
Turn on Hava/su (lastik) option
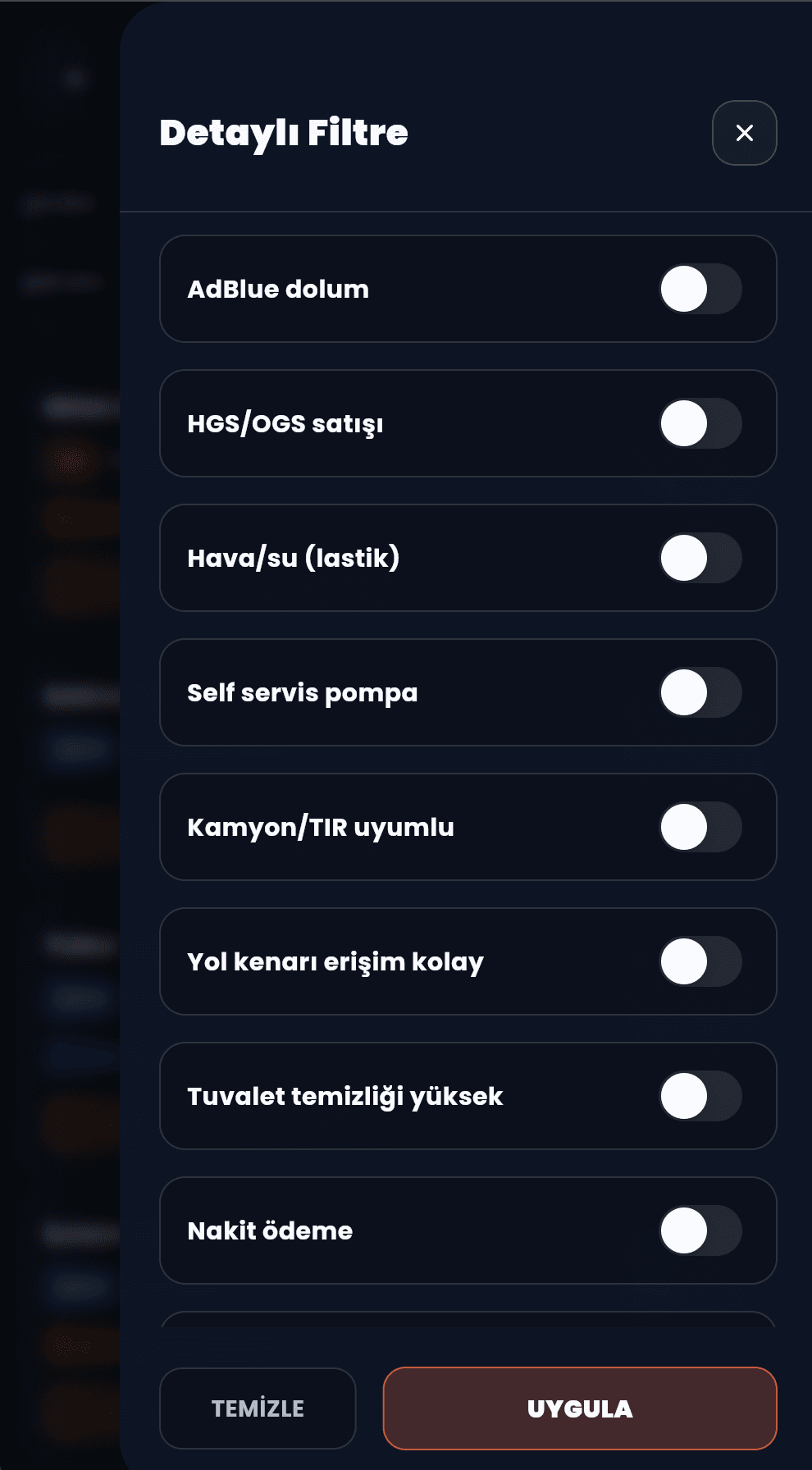pos(701,559)
